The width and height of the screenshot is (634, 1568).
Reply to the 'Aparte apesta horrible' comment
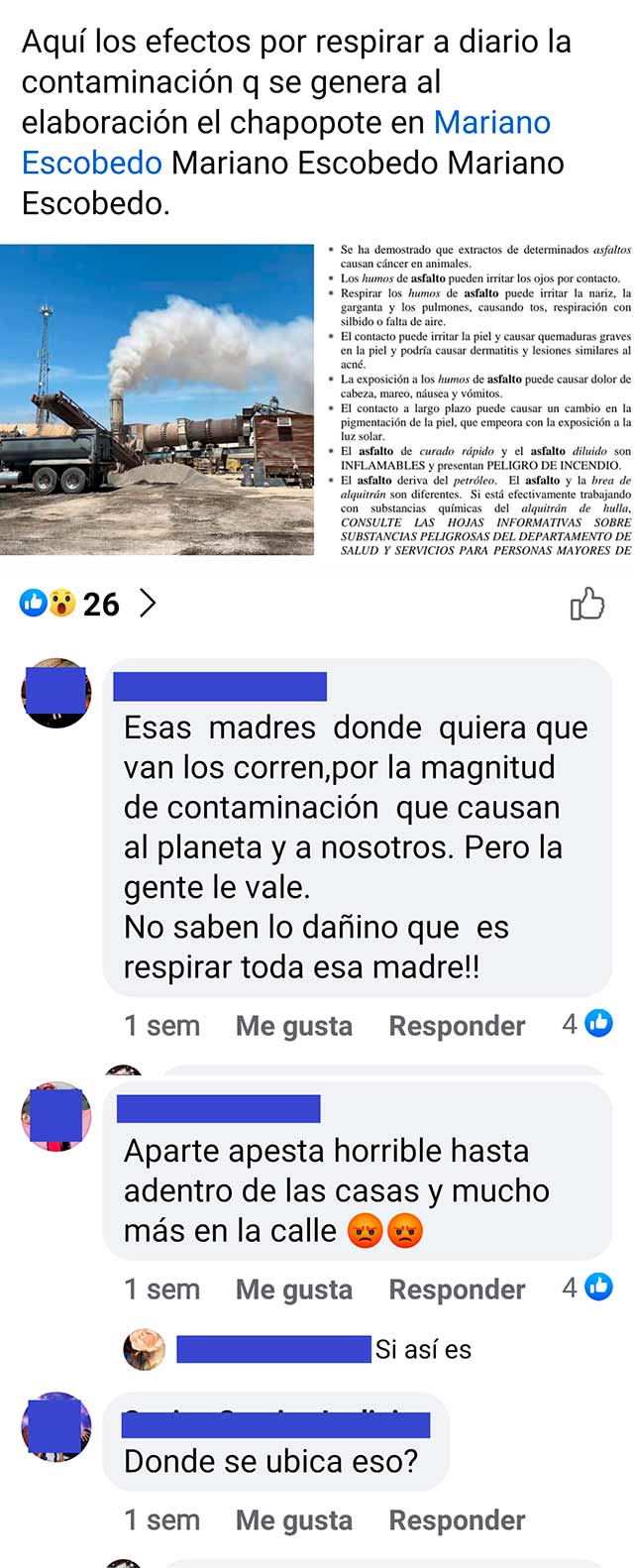coord(457,1289)
